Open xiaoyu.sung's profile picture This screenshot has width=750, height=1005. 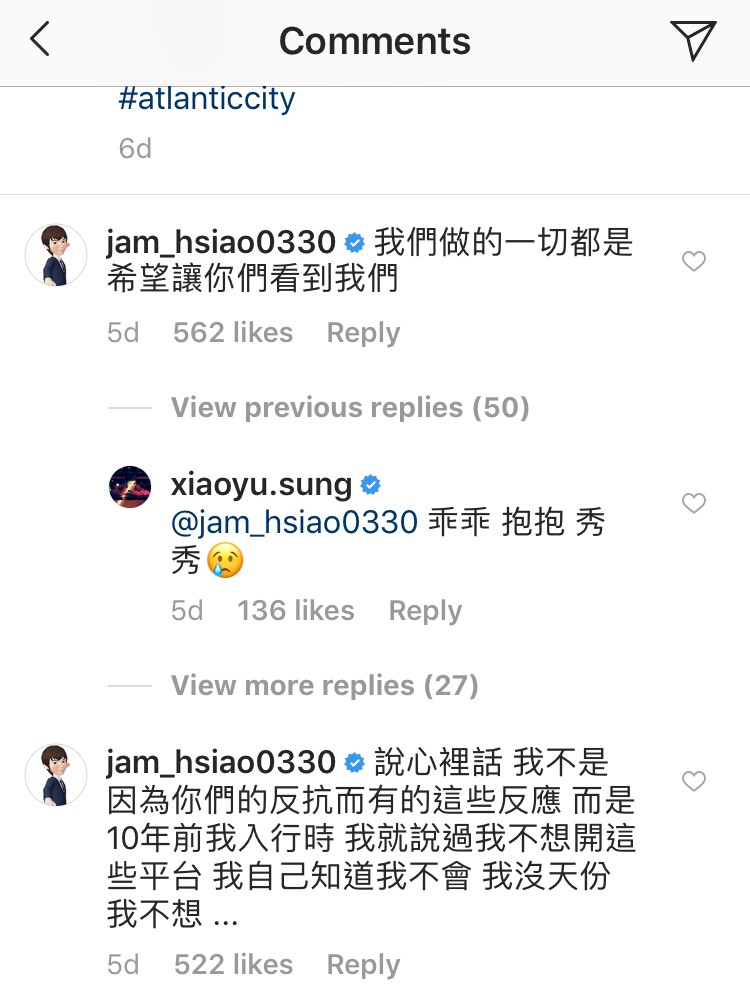(x=129, y=488)
